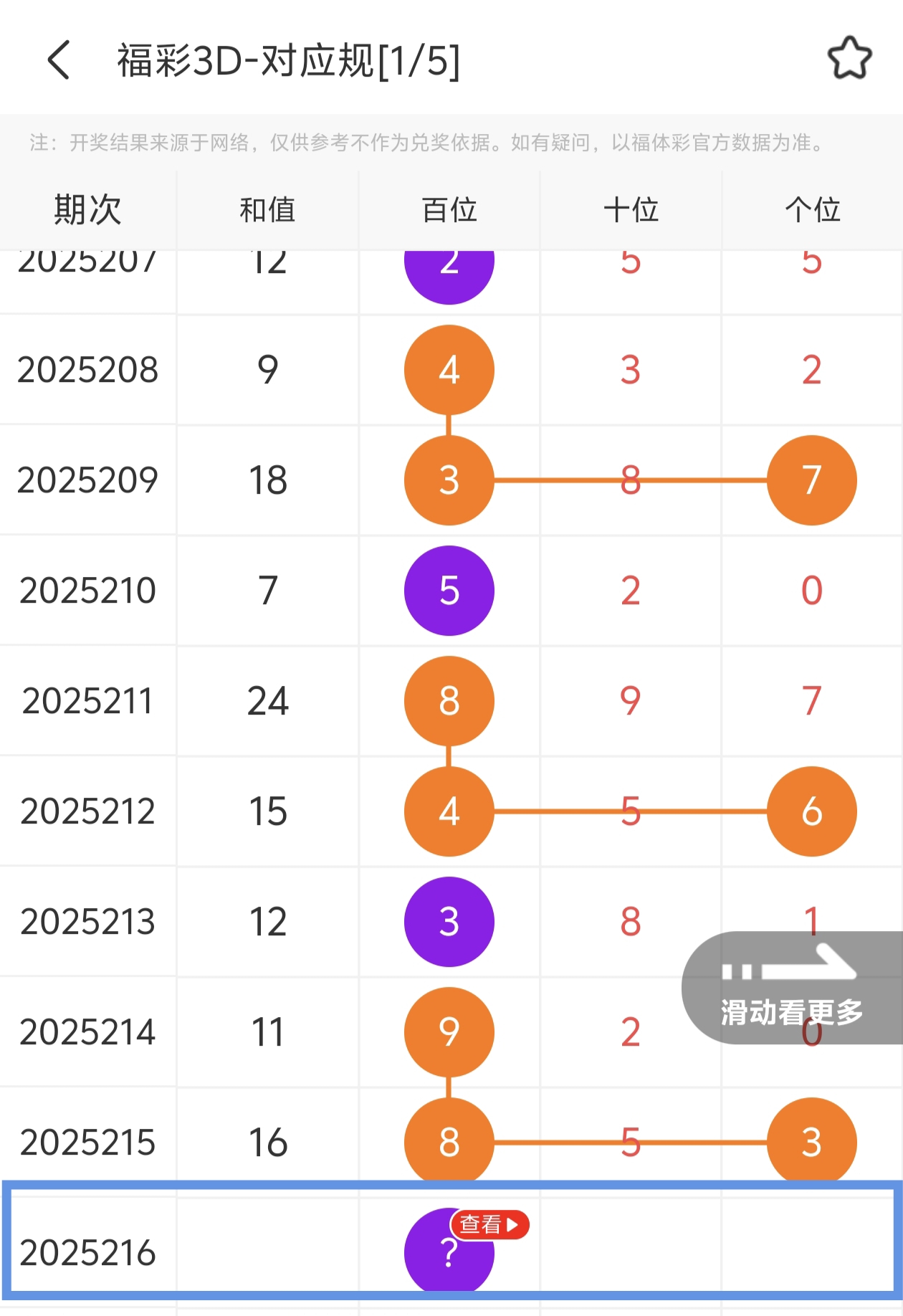903x1316 pixels.
Task: Tap the orange circle showing 7 for 2025209
Action: 811,480
